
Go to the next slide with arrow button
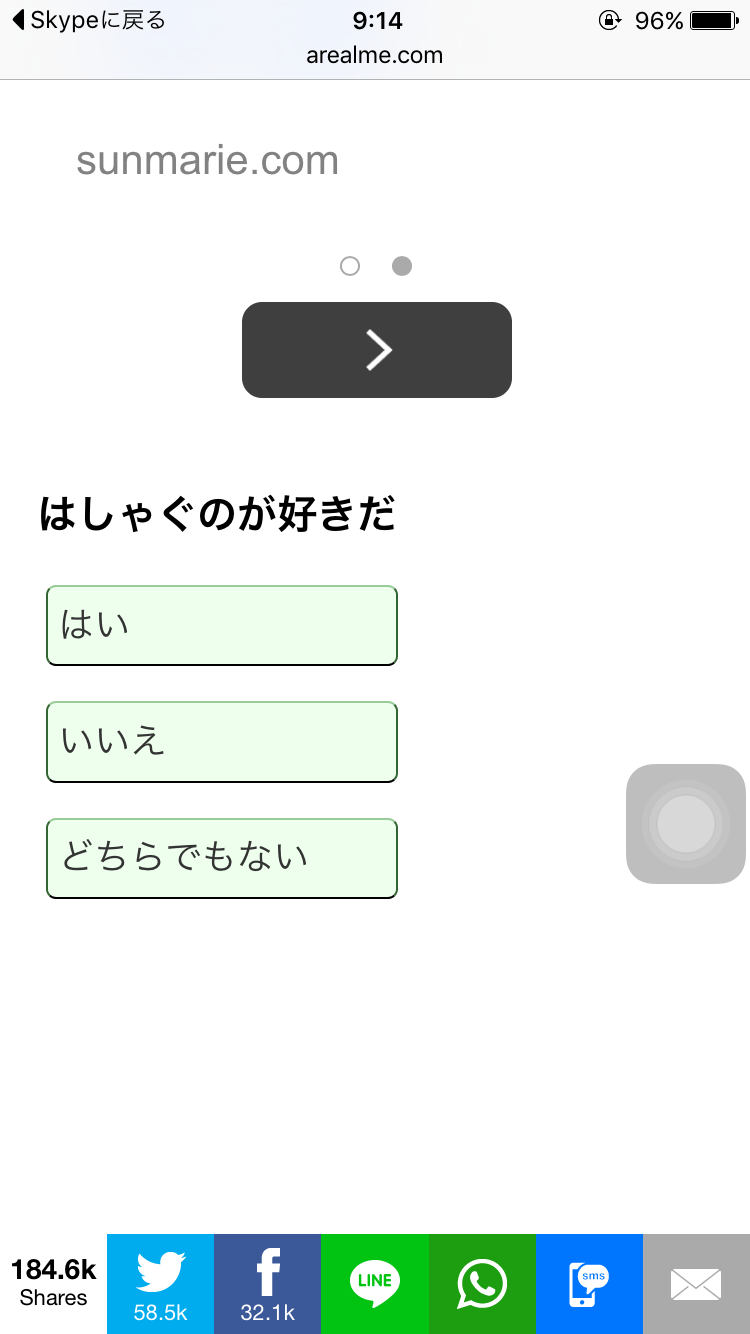pyautogui.click(x=377, y=350)
